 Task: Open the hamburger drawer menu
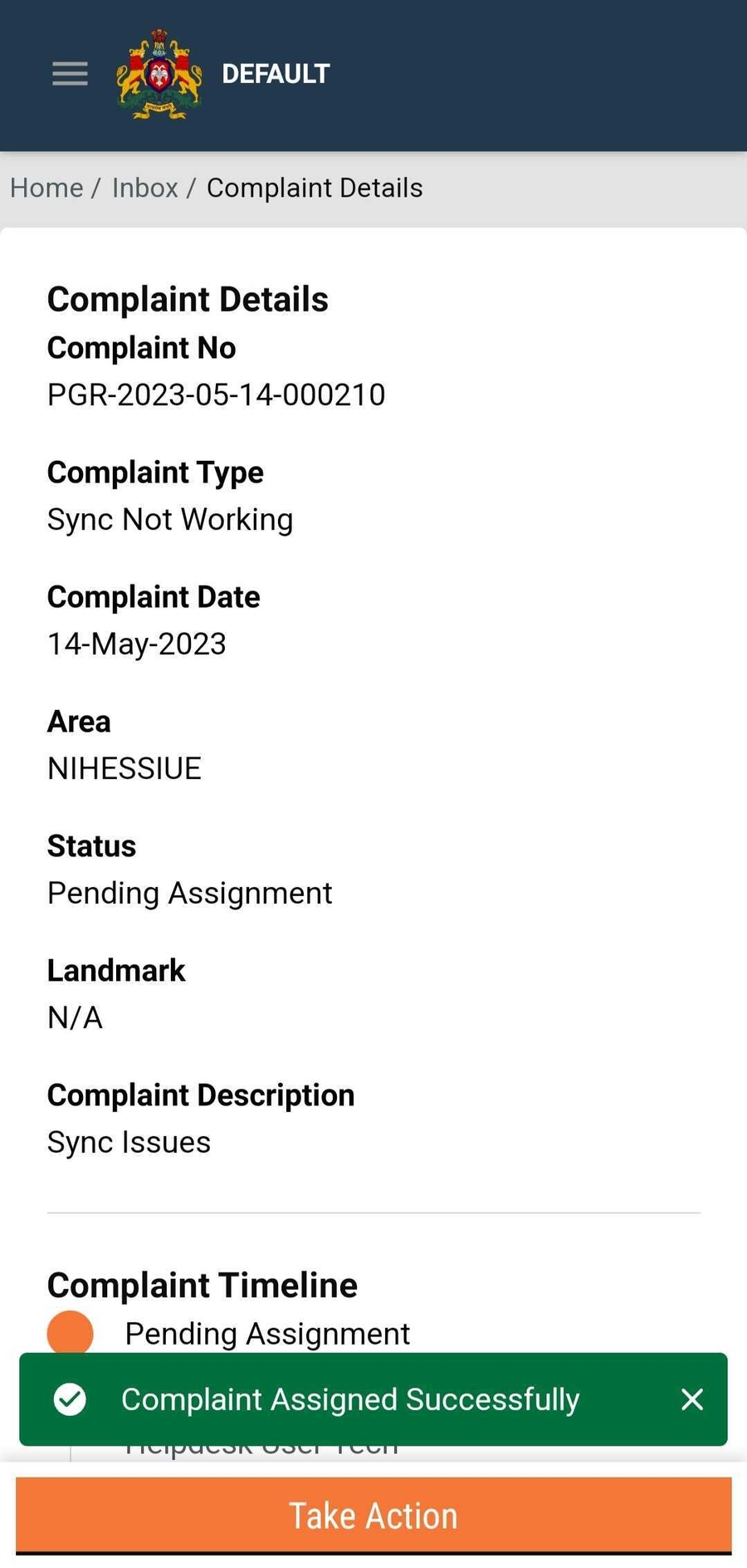70,74
